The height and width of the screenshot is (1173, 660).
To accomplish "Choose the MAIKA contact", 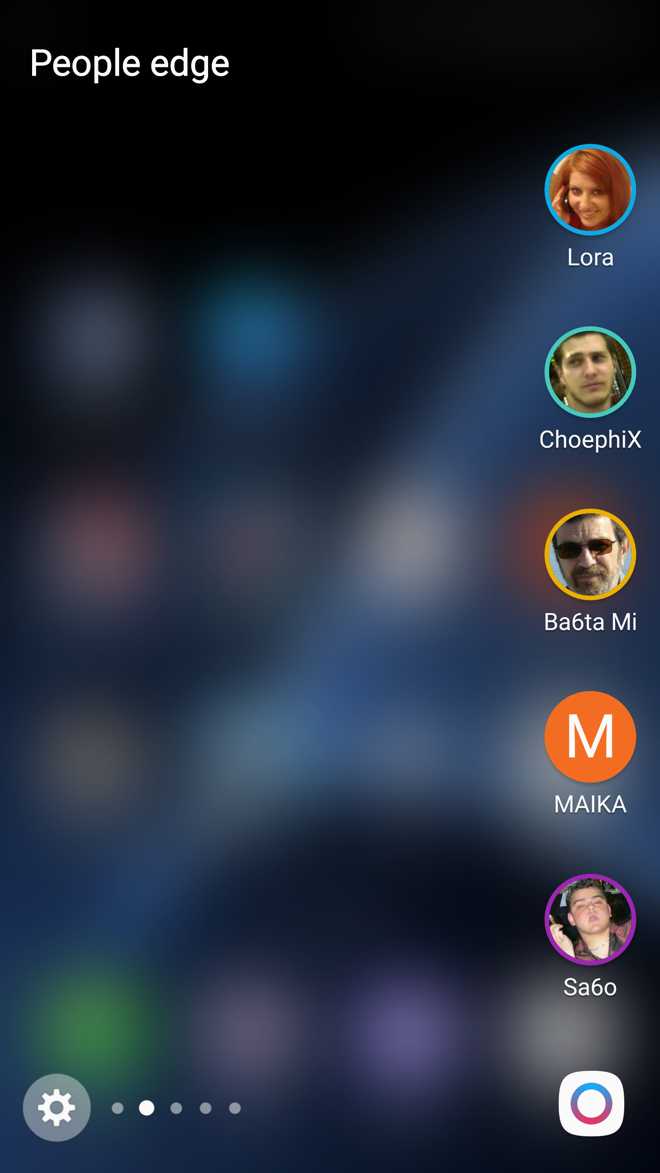I will (x=590, y=737).
